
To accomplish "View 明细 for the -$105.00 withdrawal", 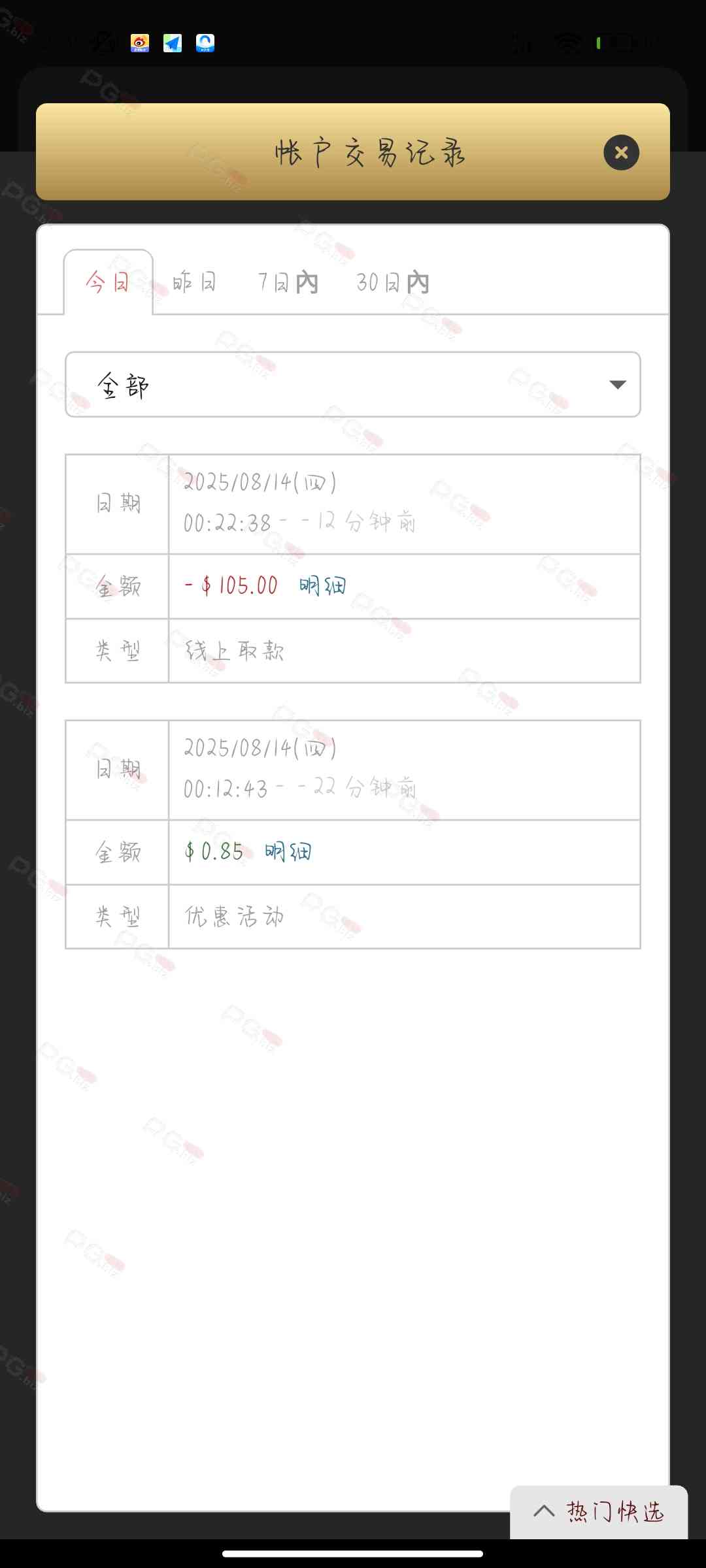I will point(322,586).
